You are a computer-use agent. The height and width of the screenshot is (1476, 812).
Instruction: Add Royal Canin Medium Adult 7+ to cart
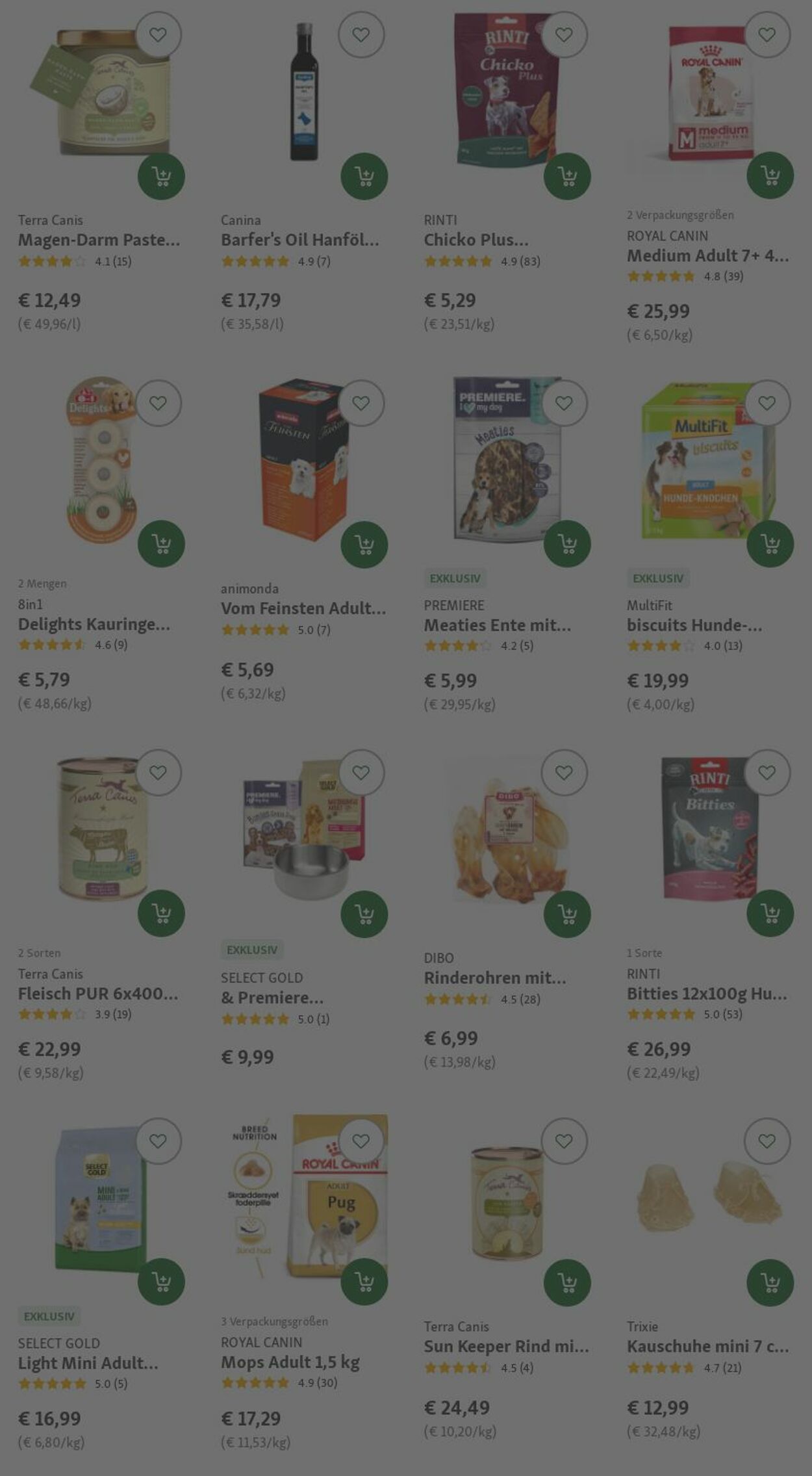(x=770, y=175)
